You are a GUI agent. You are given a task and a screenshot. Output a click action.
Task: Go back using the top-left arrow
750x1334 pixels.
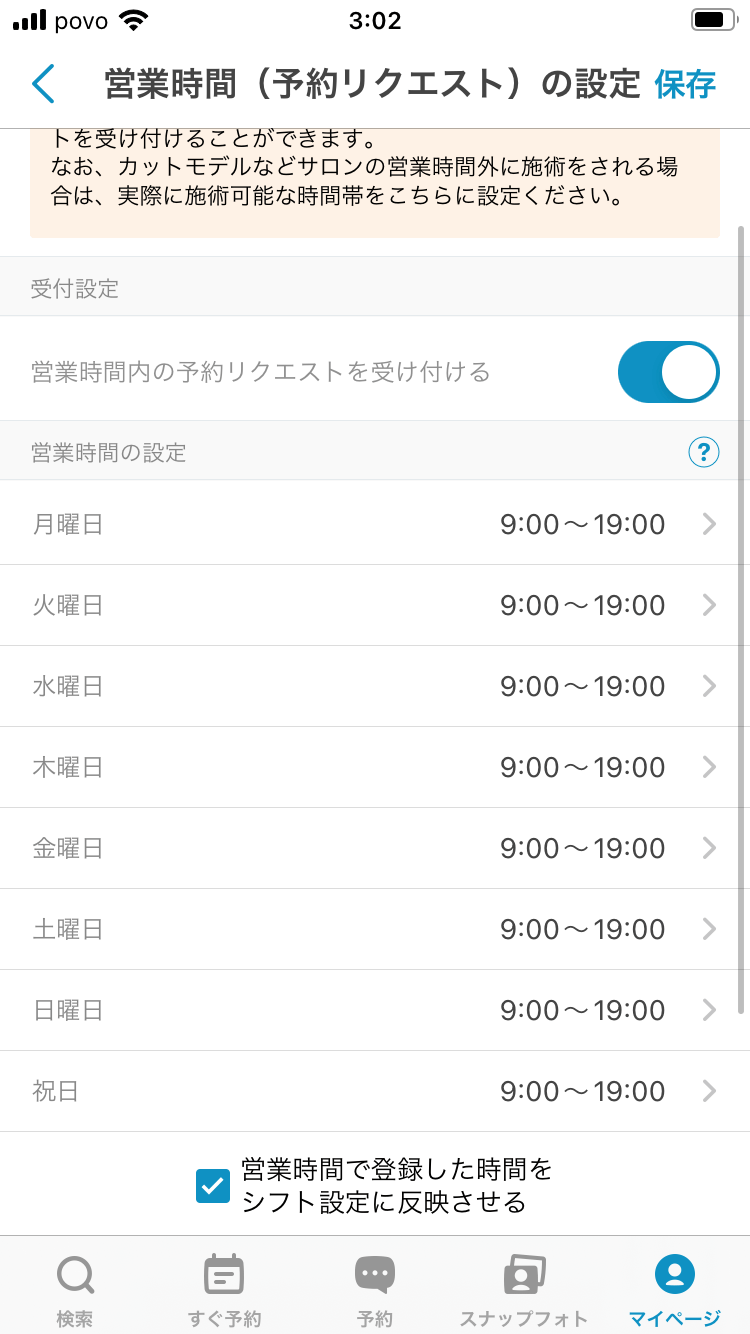pyautogui.click(x=43, y=85)
